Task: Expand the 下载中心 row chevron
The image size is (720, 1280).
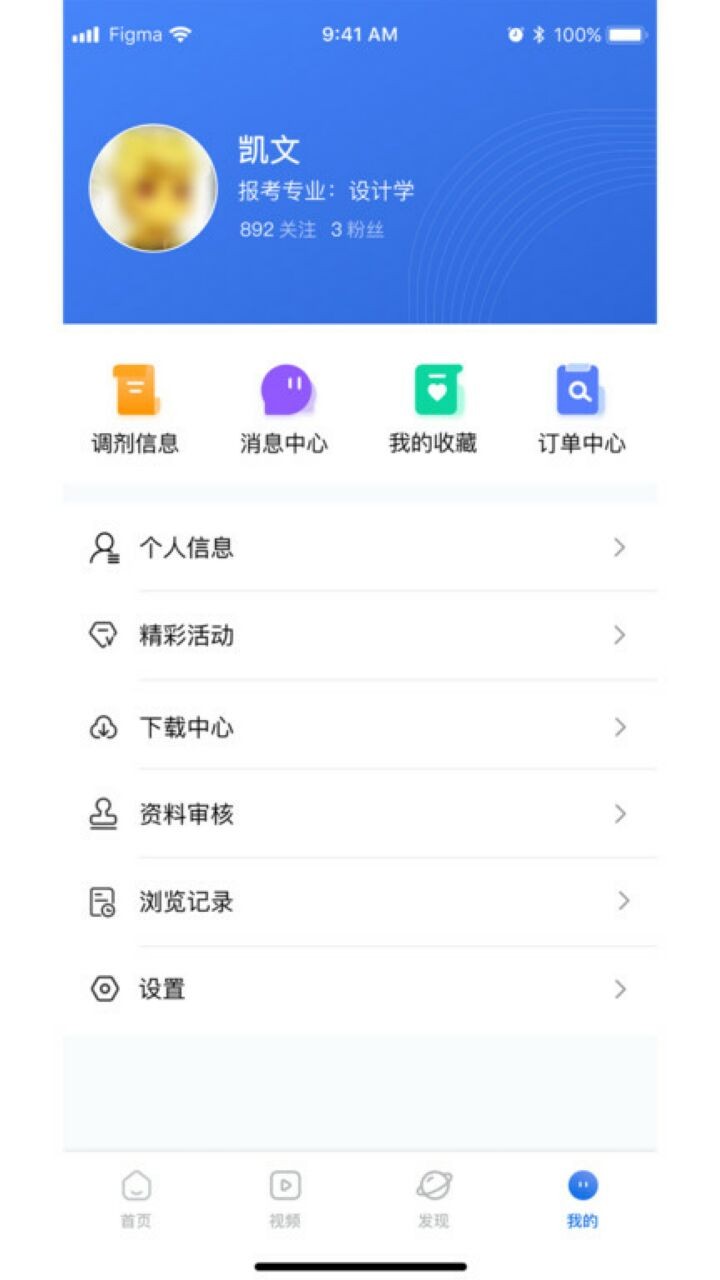Action: tap(620, 728)
